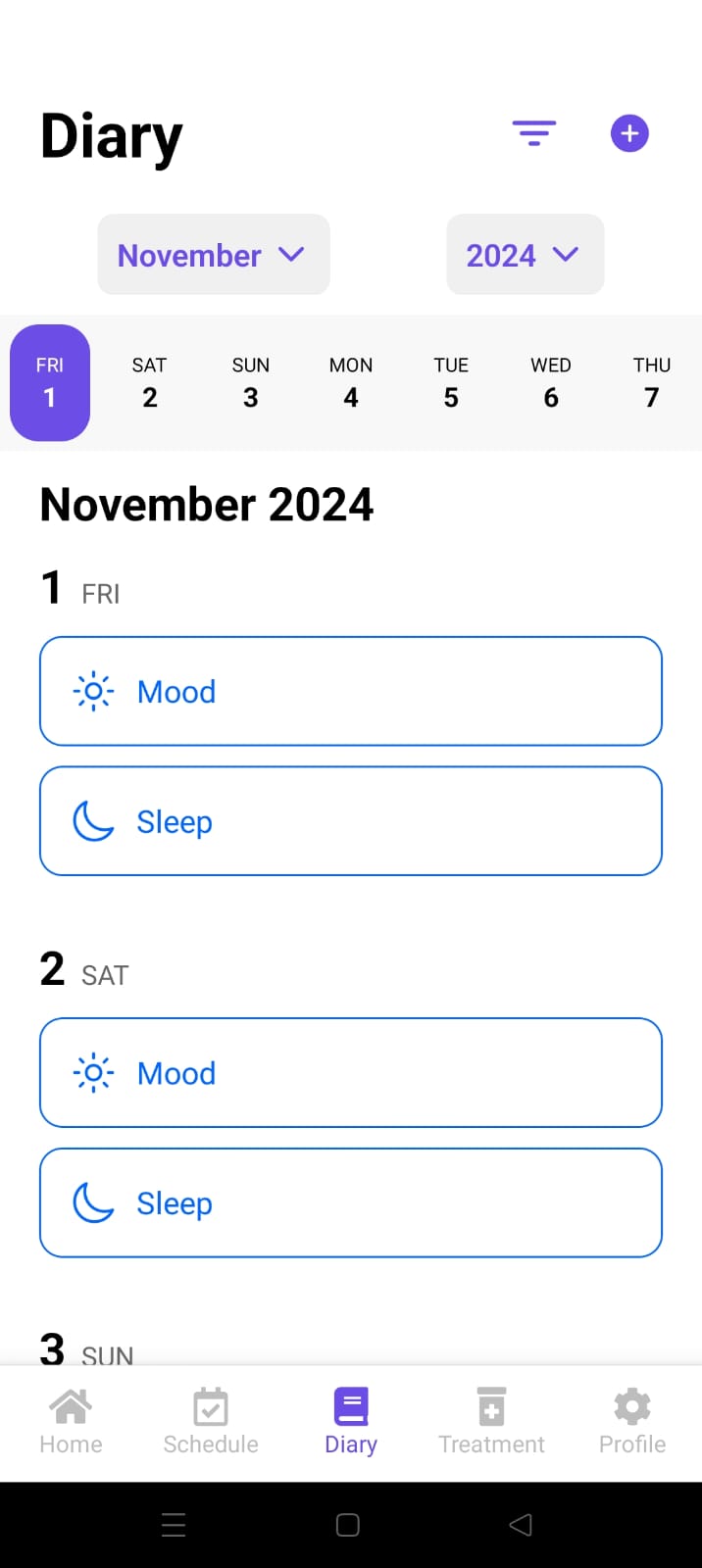702x1568 pixels.
Task: Log Sleep for Saturday 2
Action: [351, 1202]
